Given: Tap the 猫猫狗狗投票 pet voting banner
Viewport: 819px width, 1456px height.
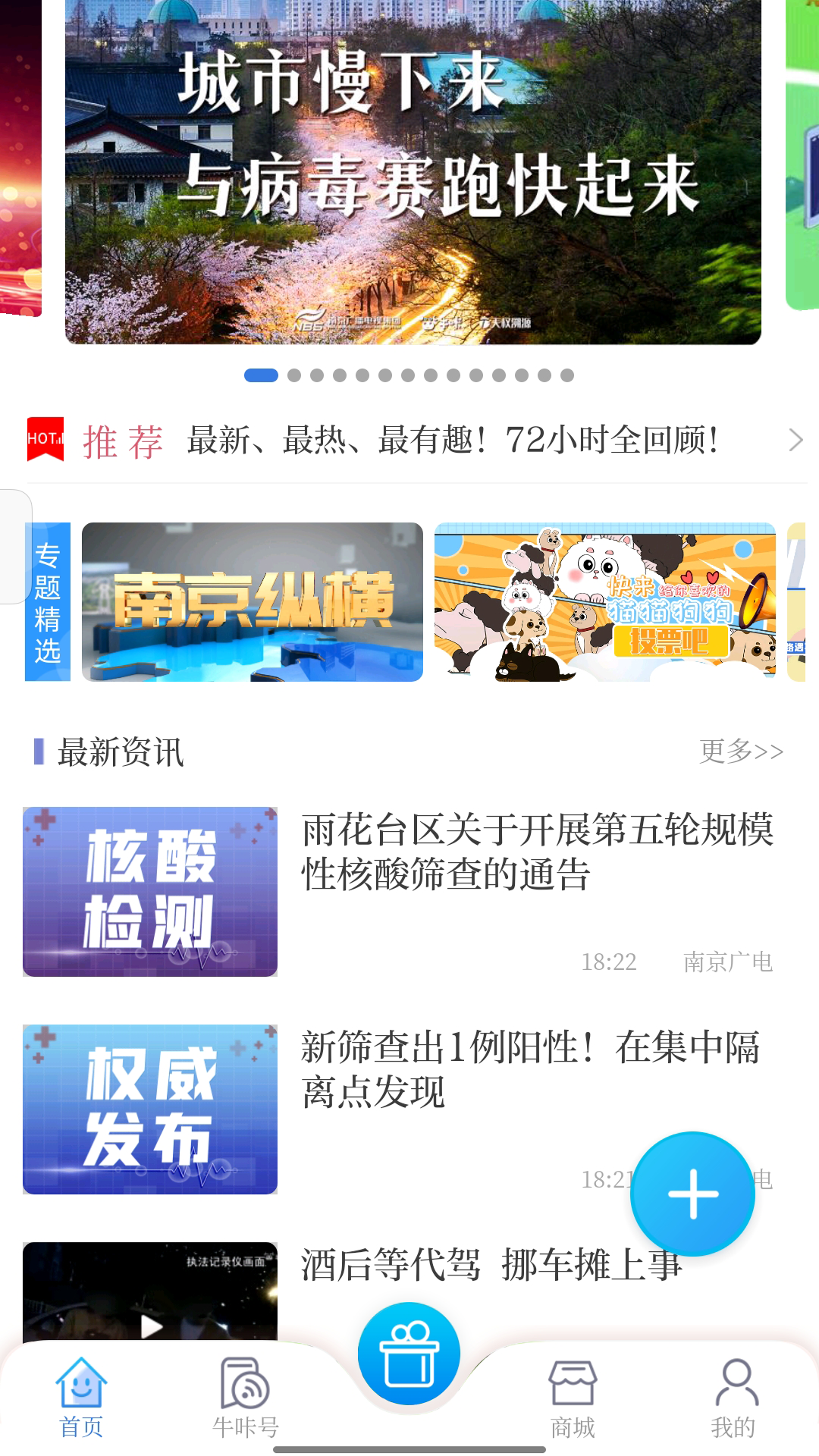Looking at the screenshot, I should click(x=607, y=601).
